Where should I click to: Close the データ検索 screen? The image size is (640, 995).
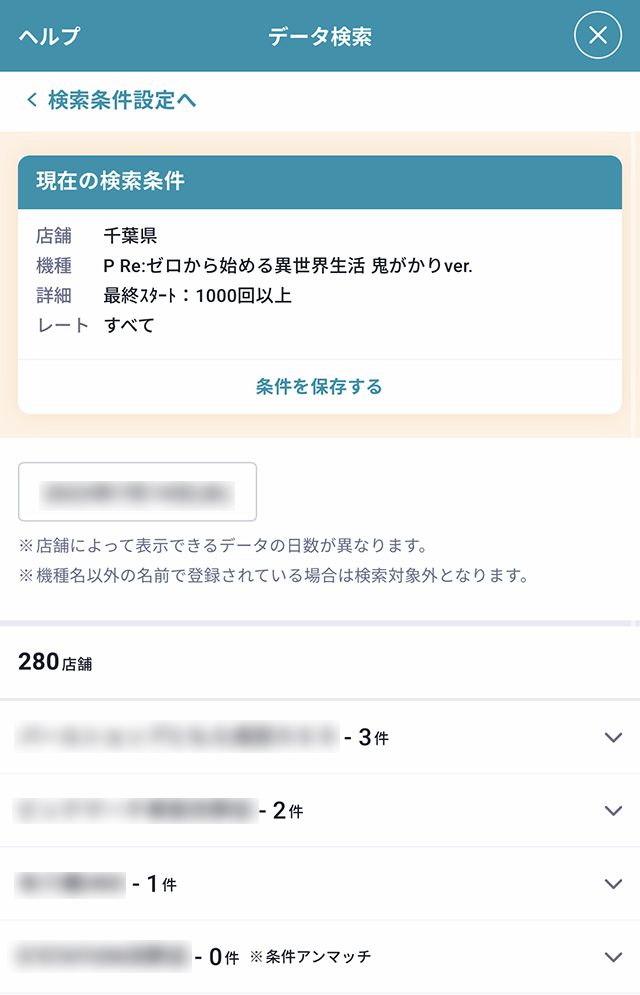tap(598, 36)
